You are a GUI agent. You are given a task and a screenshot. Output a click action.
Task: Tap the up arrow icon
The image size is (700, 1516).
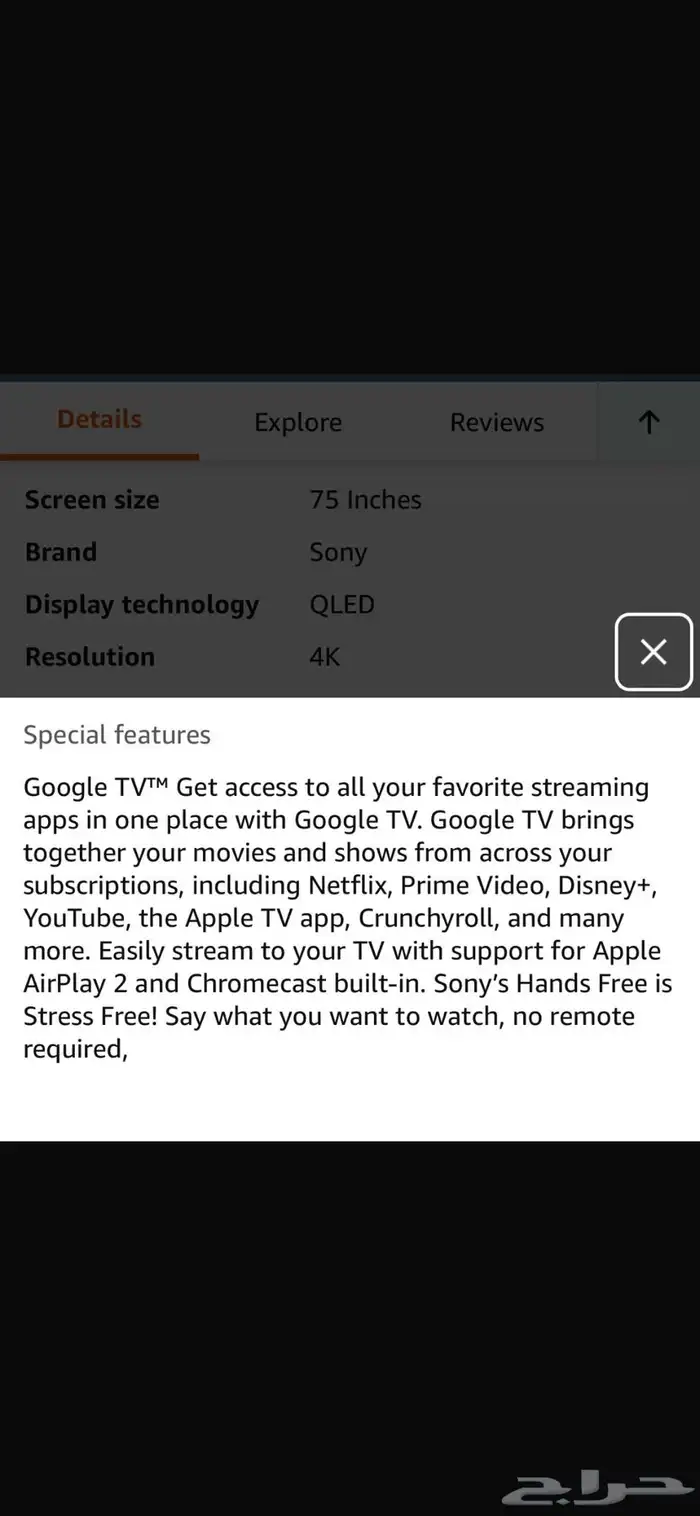pyautogui.click(x=649, y=422)
